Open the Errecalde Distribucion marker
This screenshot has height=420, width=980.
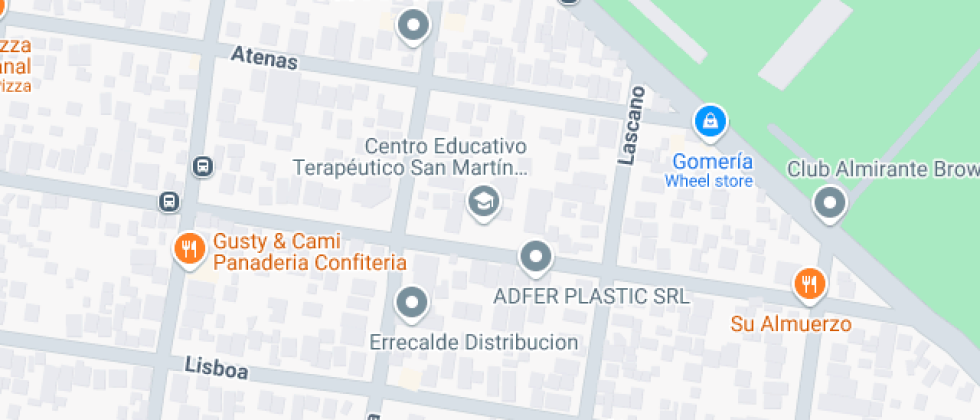pyautogui.click(x=412, y=304)
